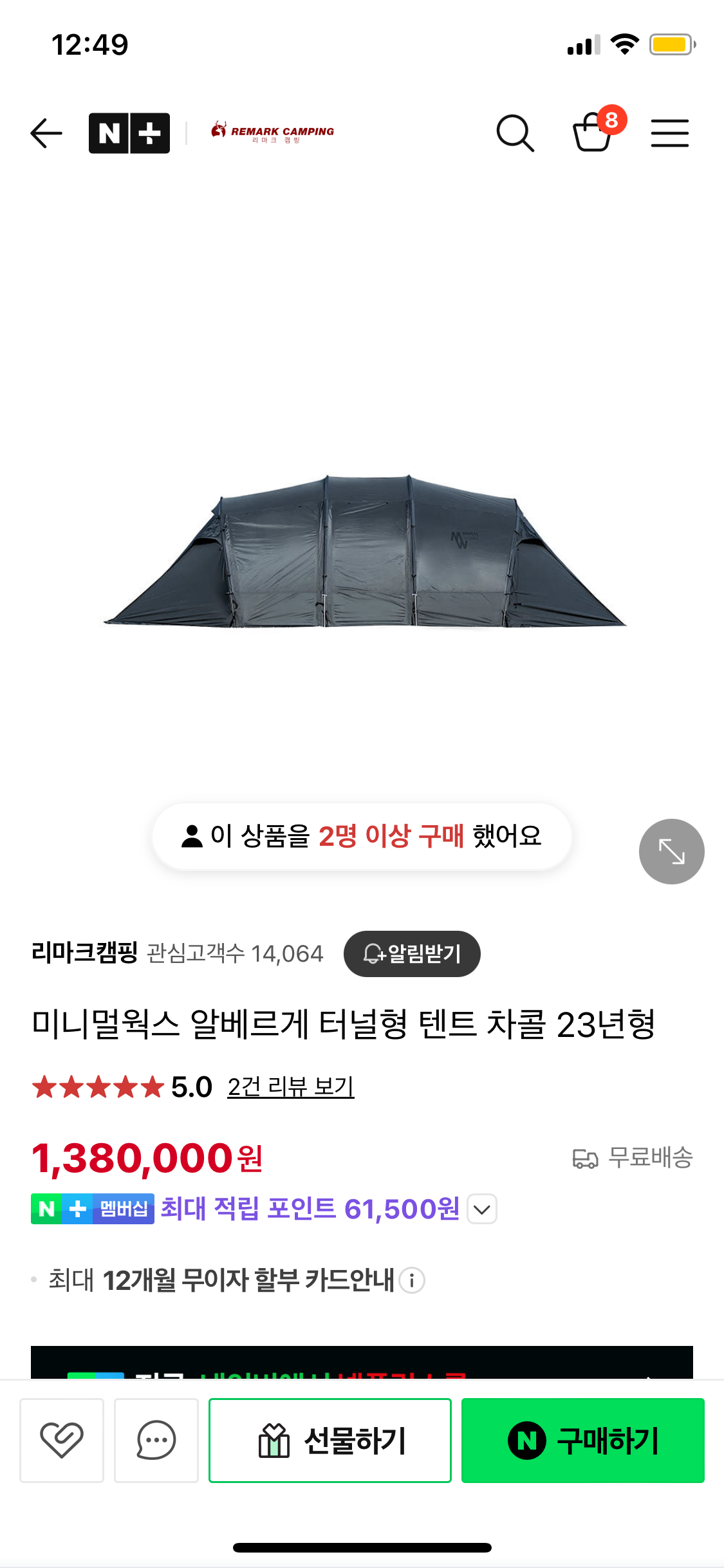
Task: Expand the tent product image
Action: click(x=671, y=851)
